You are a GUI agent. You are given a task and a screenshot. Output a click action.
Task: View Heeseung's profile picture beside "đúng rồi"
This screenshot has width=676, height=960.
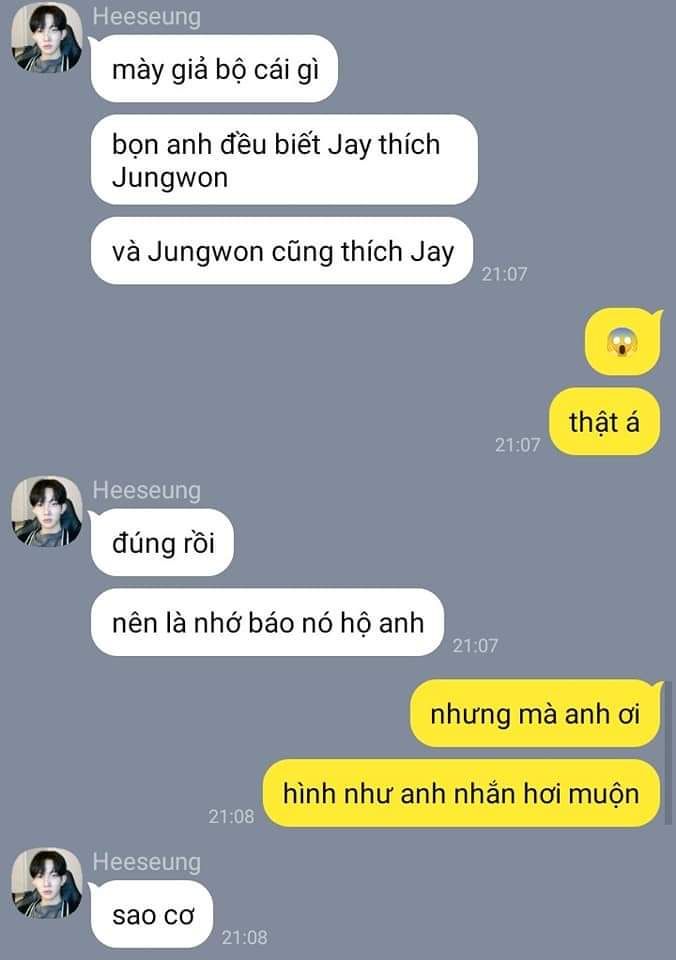tap(46, 512)
